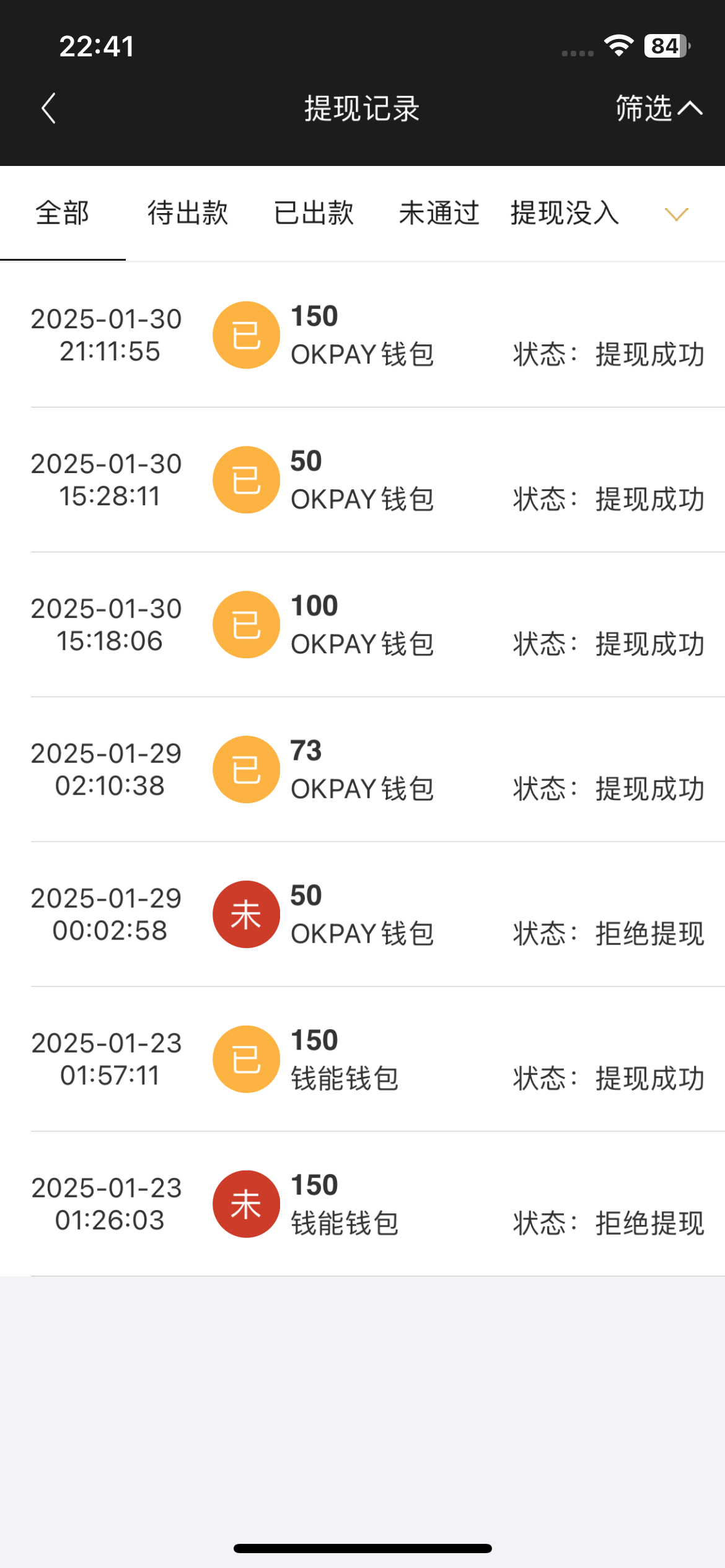Viewport: 725px width, 1568px height.
Task: Switch to the 待出款 tab
Action: 188,213
